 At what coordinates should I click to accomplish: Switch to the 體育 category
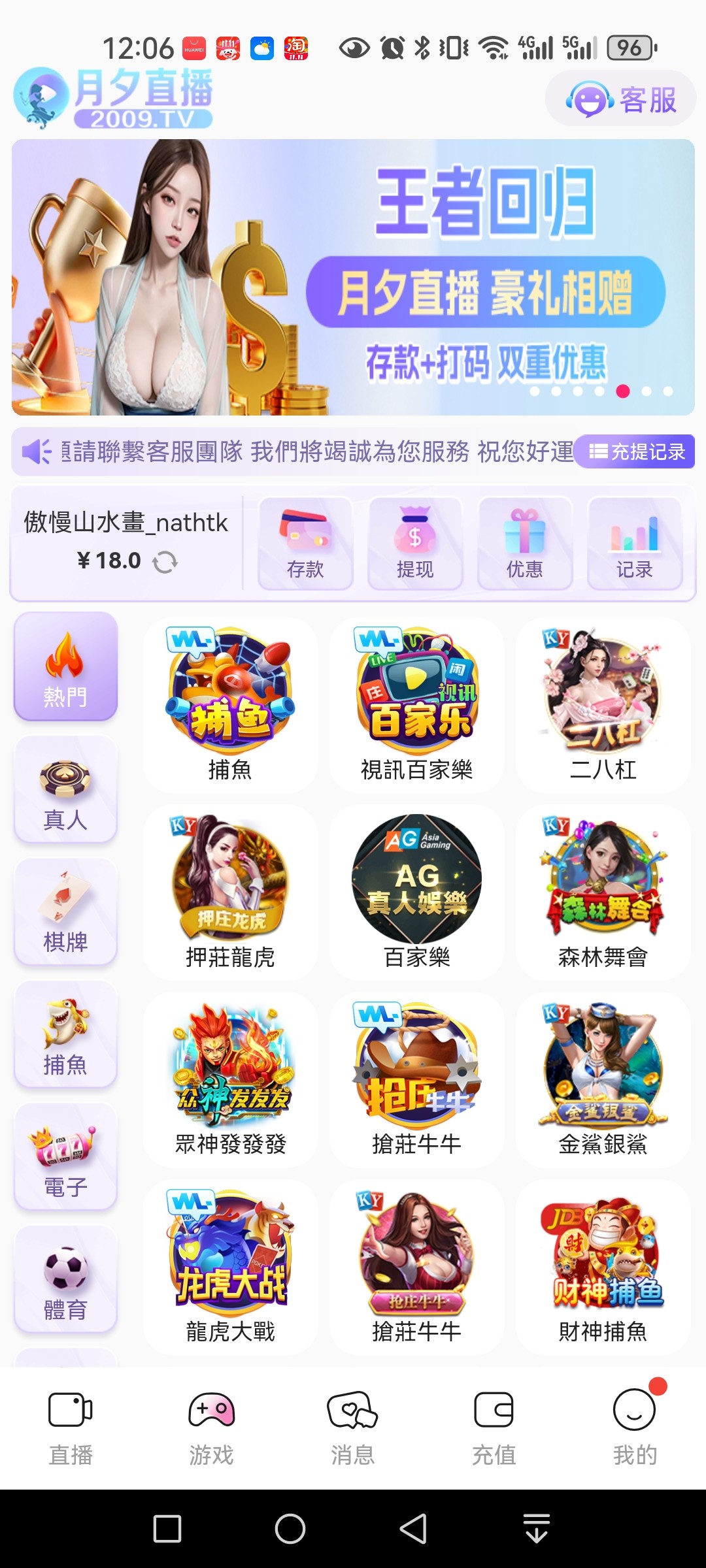pos(65,1279)
